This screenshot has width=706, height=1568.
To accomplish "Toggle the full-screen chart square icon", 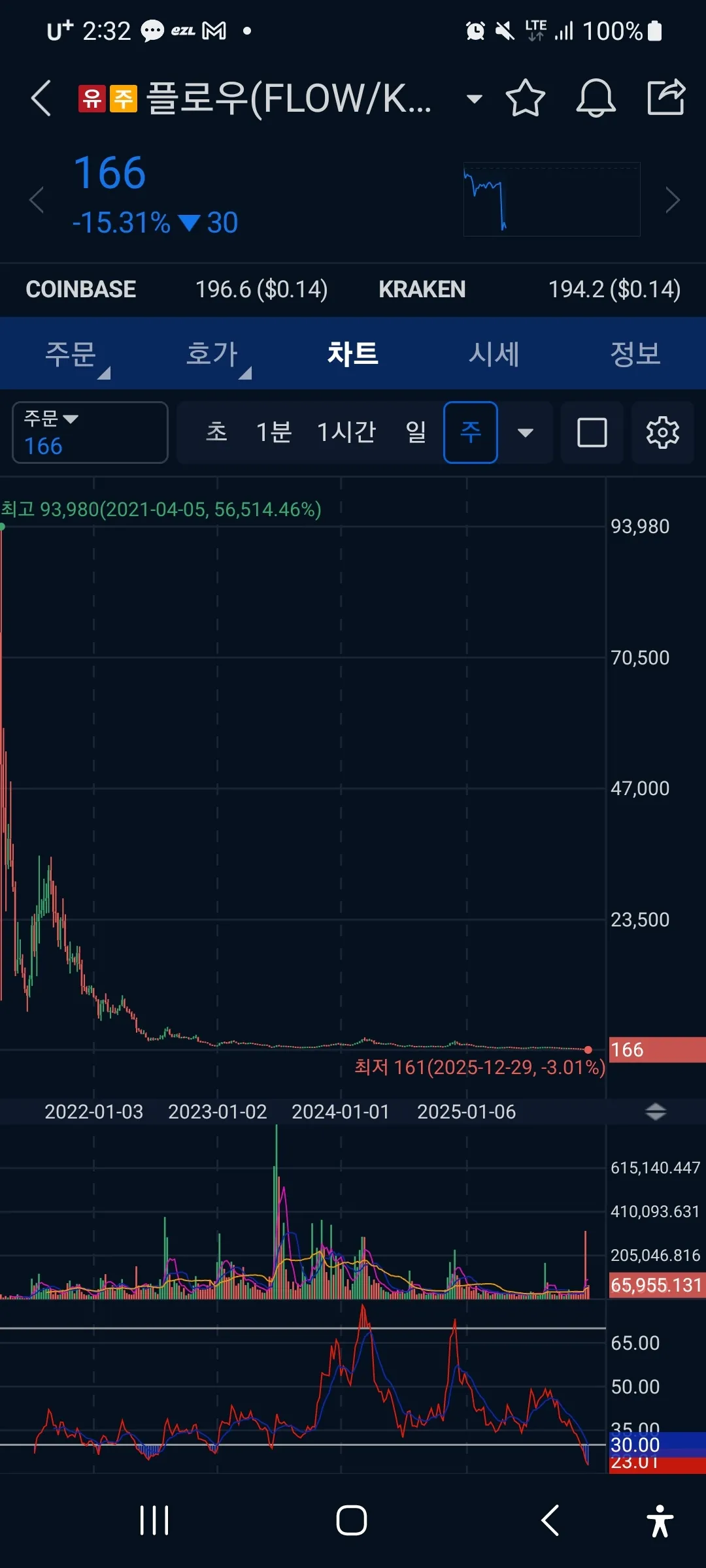I will (592, 433).
